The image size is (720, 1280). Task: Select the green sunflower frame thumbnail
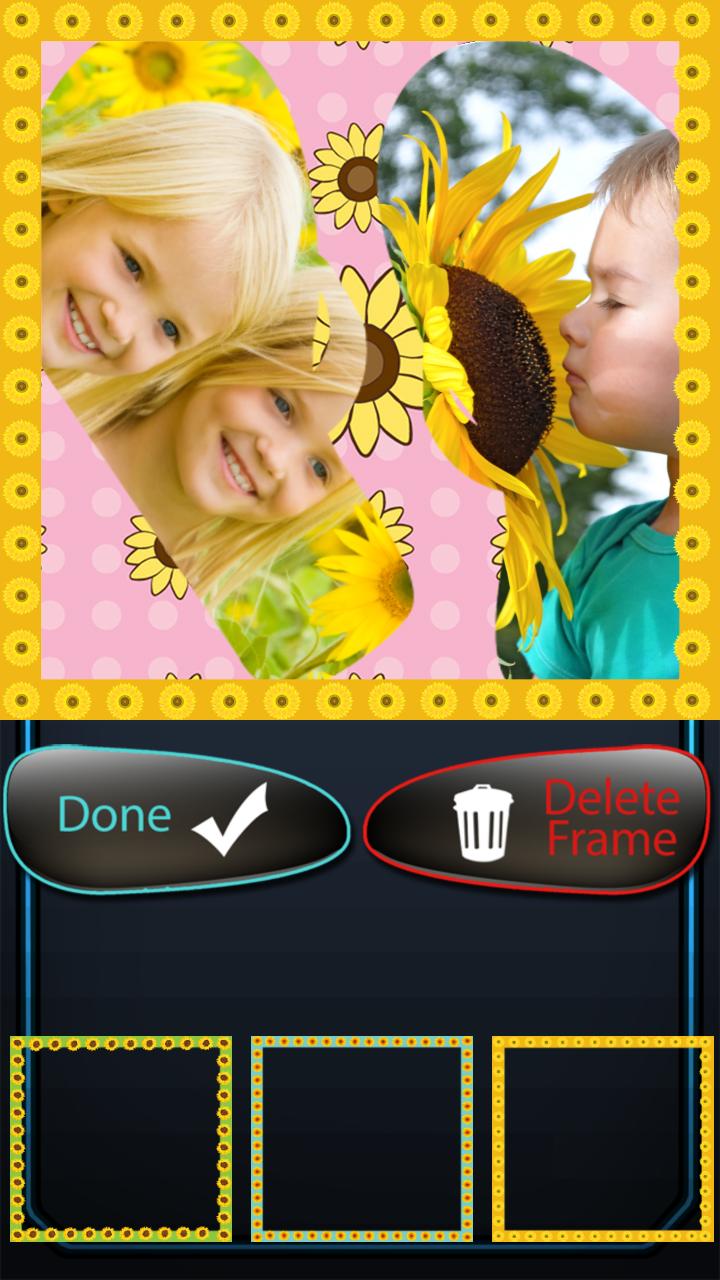click(x=121, y=1138)
